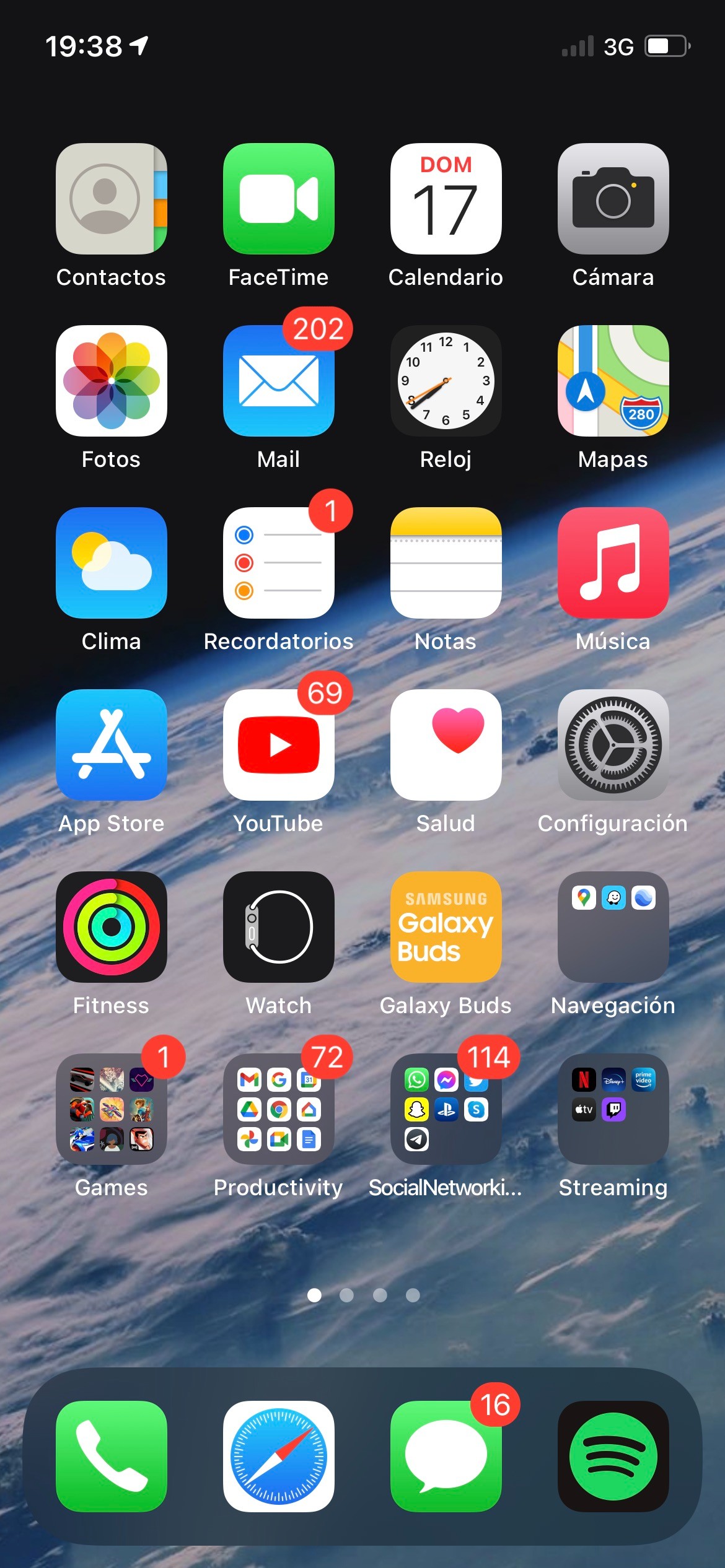The image size is (725, 1568).
Task: Open Safari from the dock
Action: [278, 1456]
